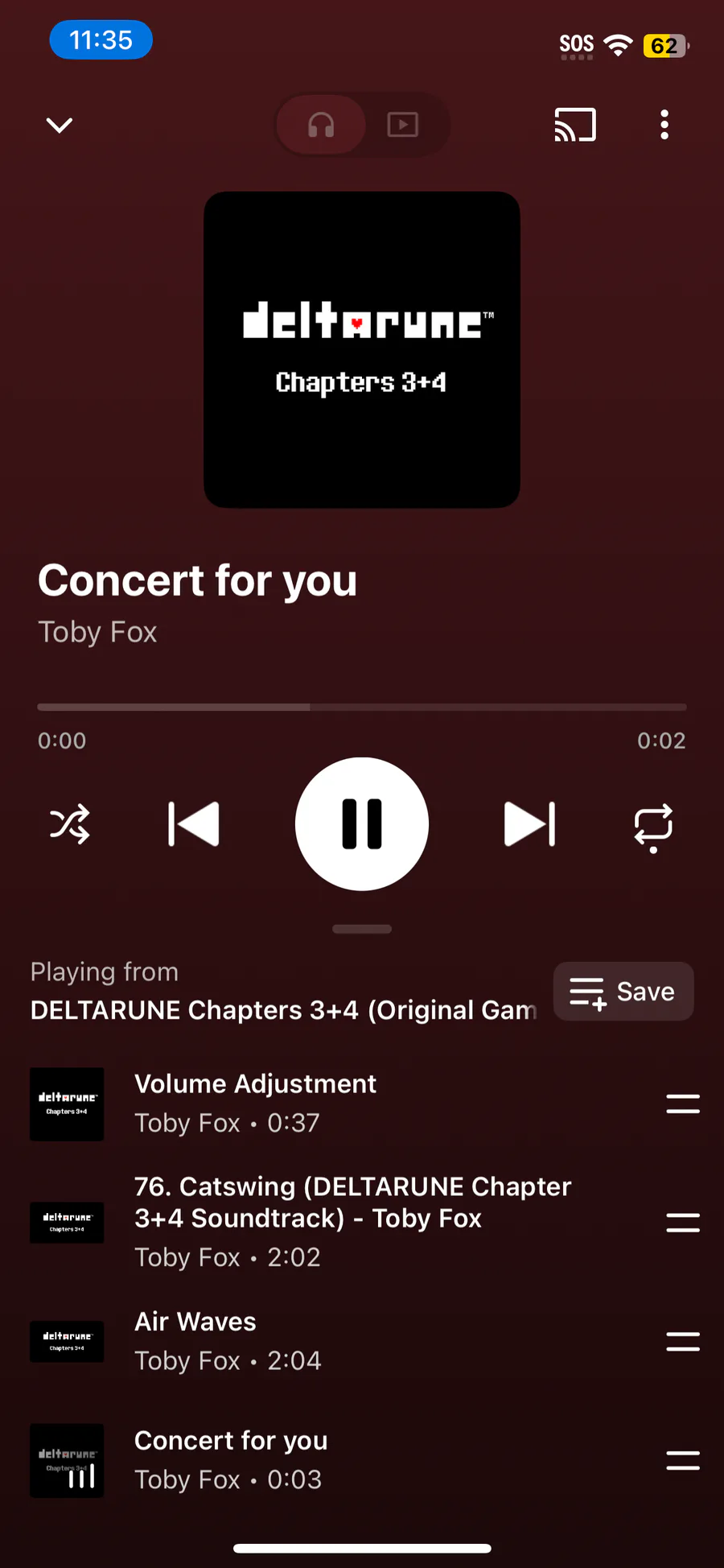The height and width of the screenshot is (1568, 724).
Task: Save the queue to a playlist
Action: pos(623,992)
